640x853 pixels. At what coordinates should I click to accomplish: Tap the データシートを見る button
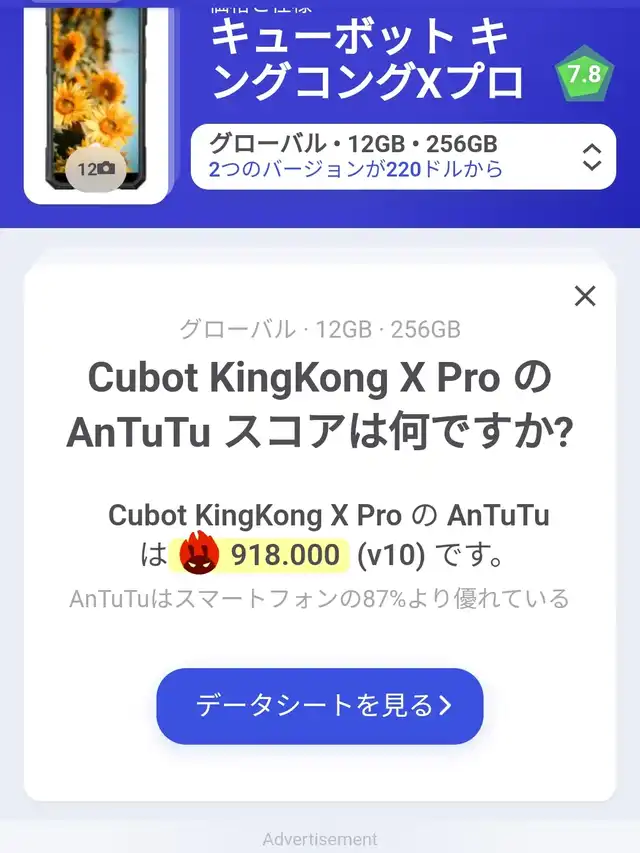point(320,706)
